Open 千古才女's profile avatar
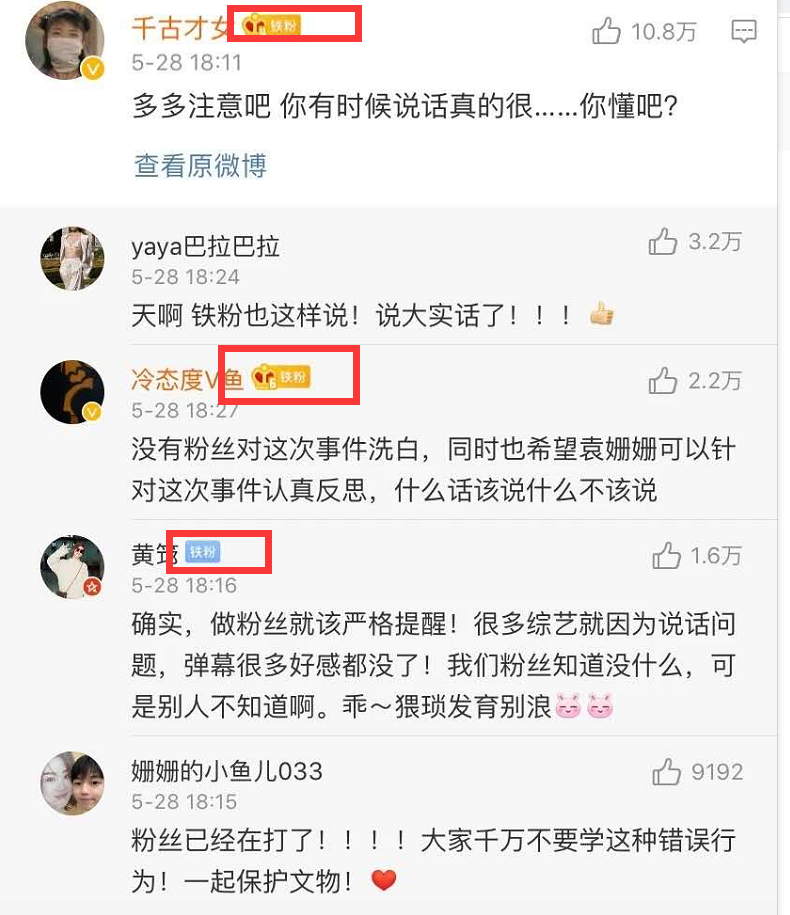 pyautogui.click(x=66, y=41)
